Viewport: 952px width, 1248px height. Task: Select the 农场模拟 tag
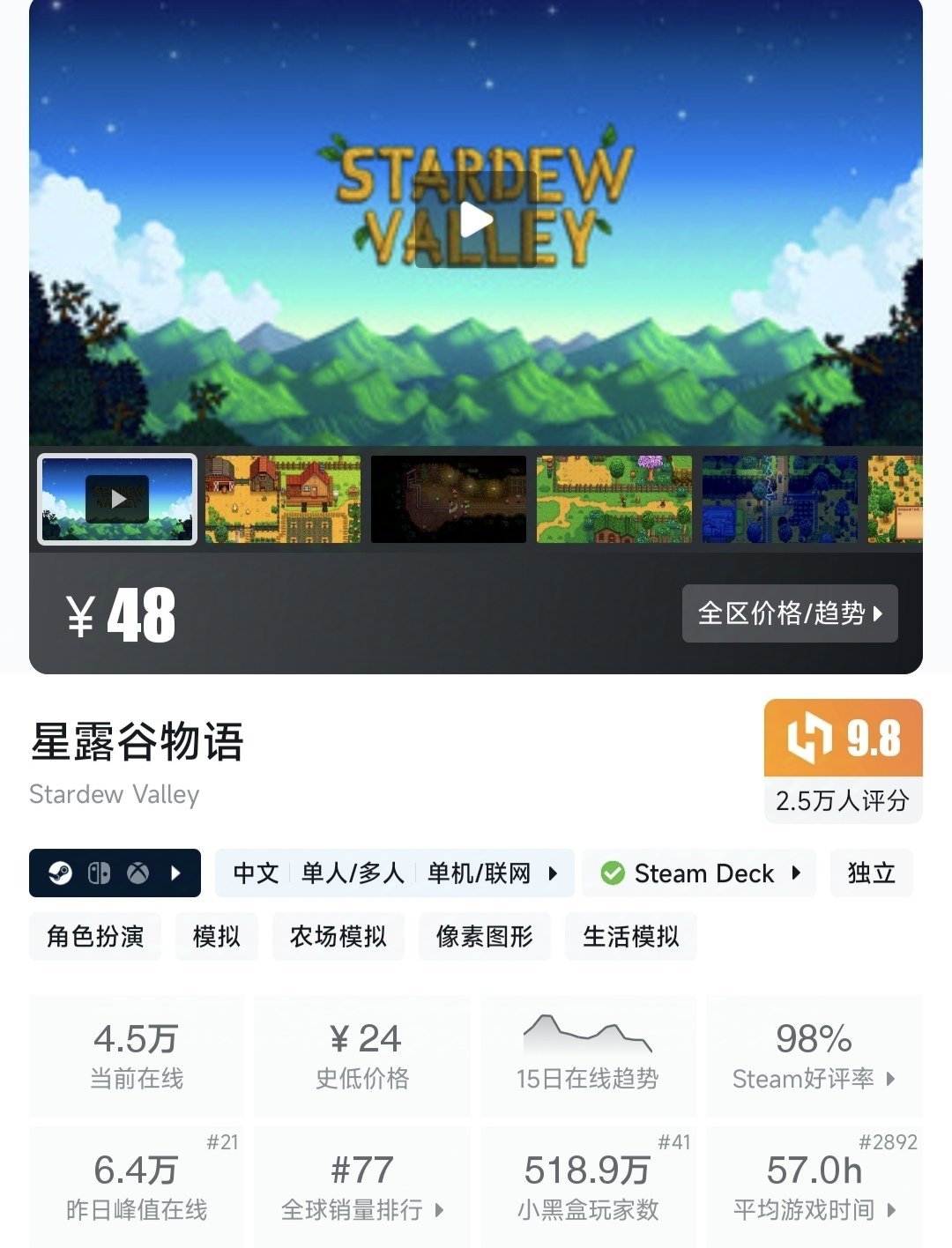pyautogui.click(x=338, y=936)
